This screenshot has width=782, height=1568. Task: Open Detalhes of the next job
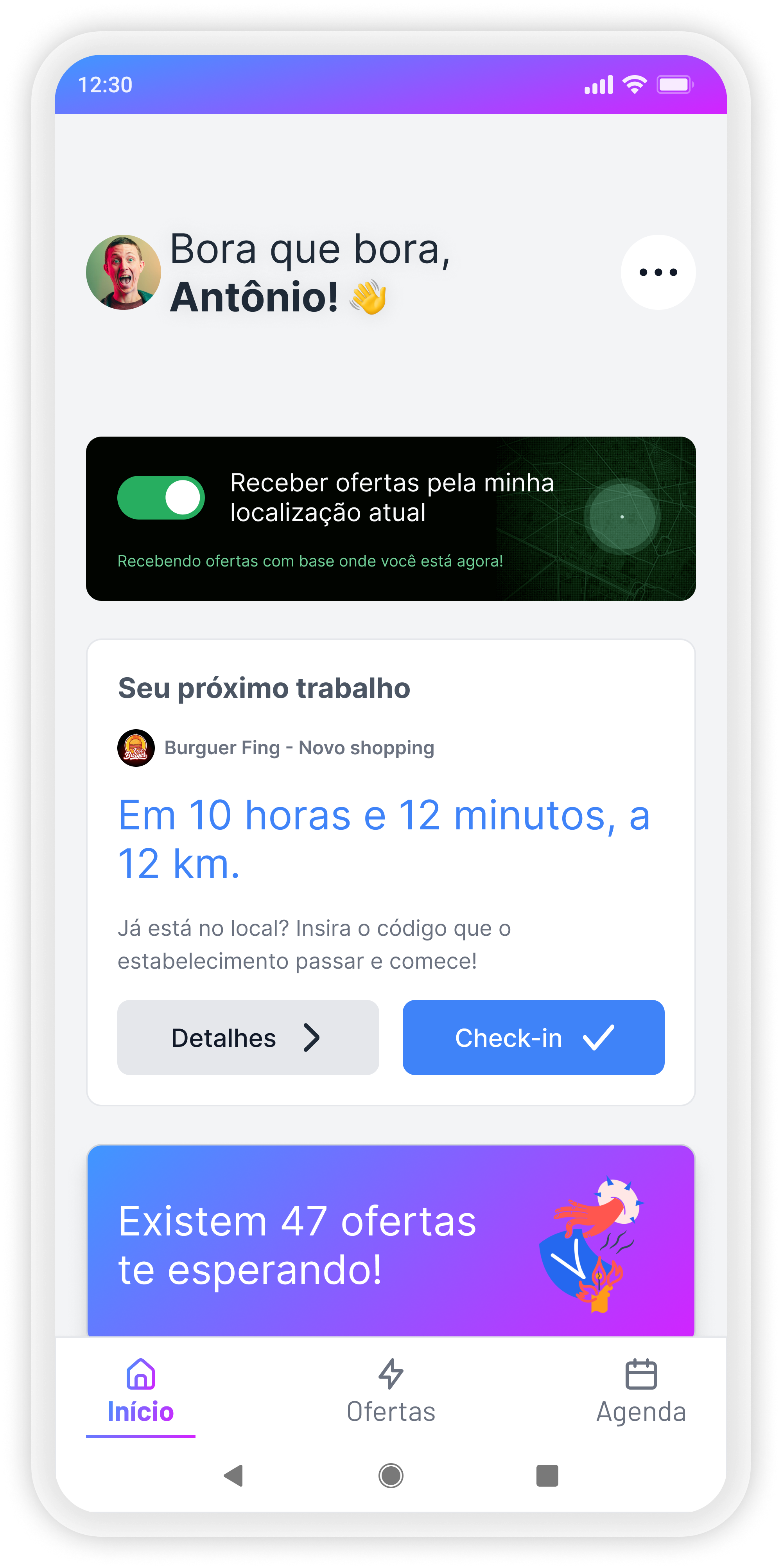click(x=248, y=1038)
